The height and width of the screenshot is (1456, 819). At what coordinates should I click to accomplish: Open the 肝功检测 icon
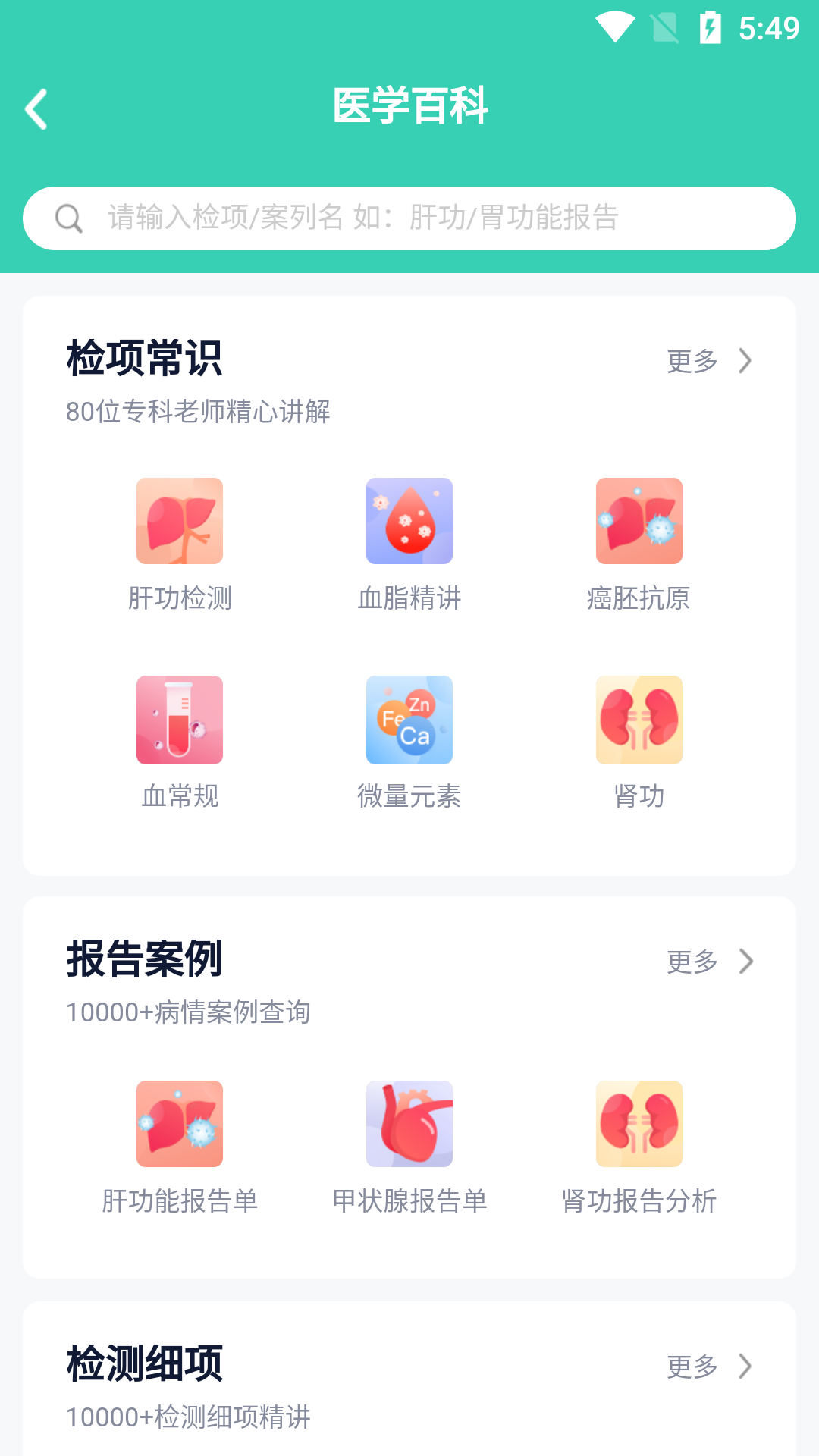[x=179, y=521]
